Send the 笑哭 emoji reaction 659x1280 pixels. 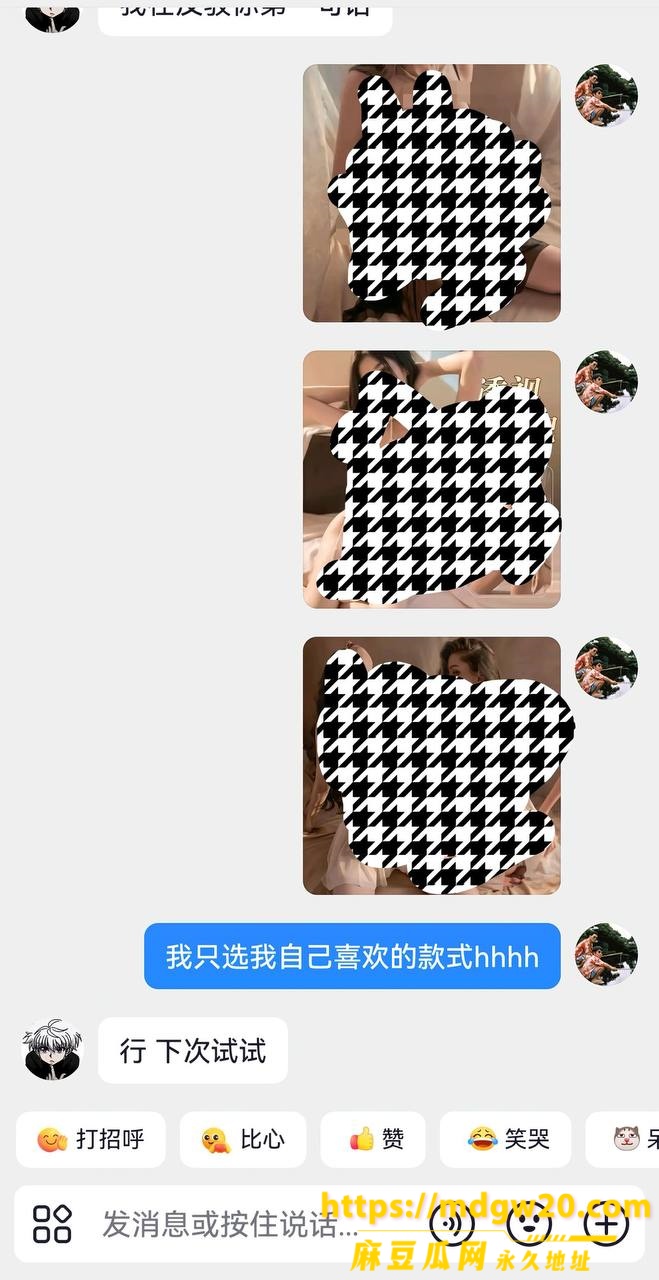tap(506, 1139)
